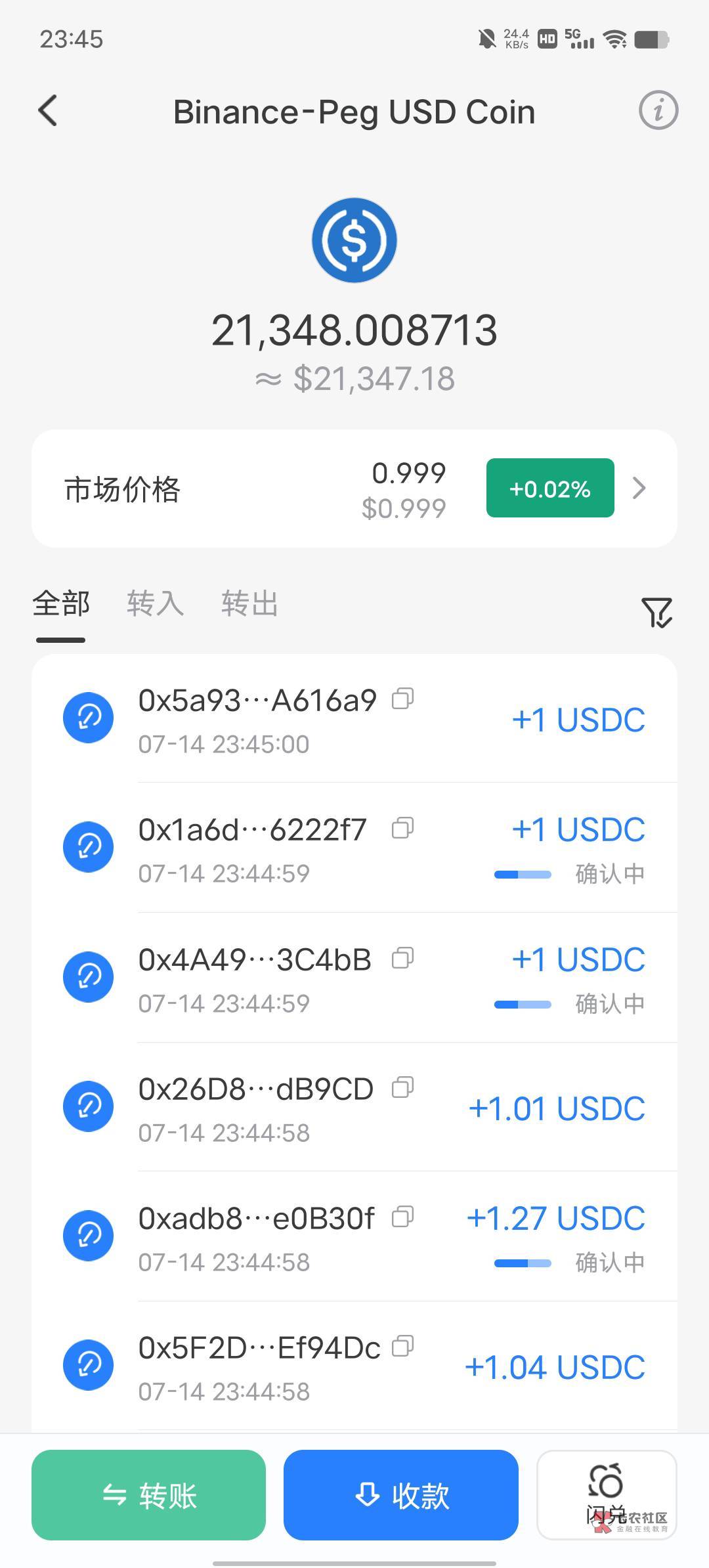Image resolution: width=709 pixels, height=1568 pixels.
Task: Switch to the 转出 tab
Action: tap(249, 603)
